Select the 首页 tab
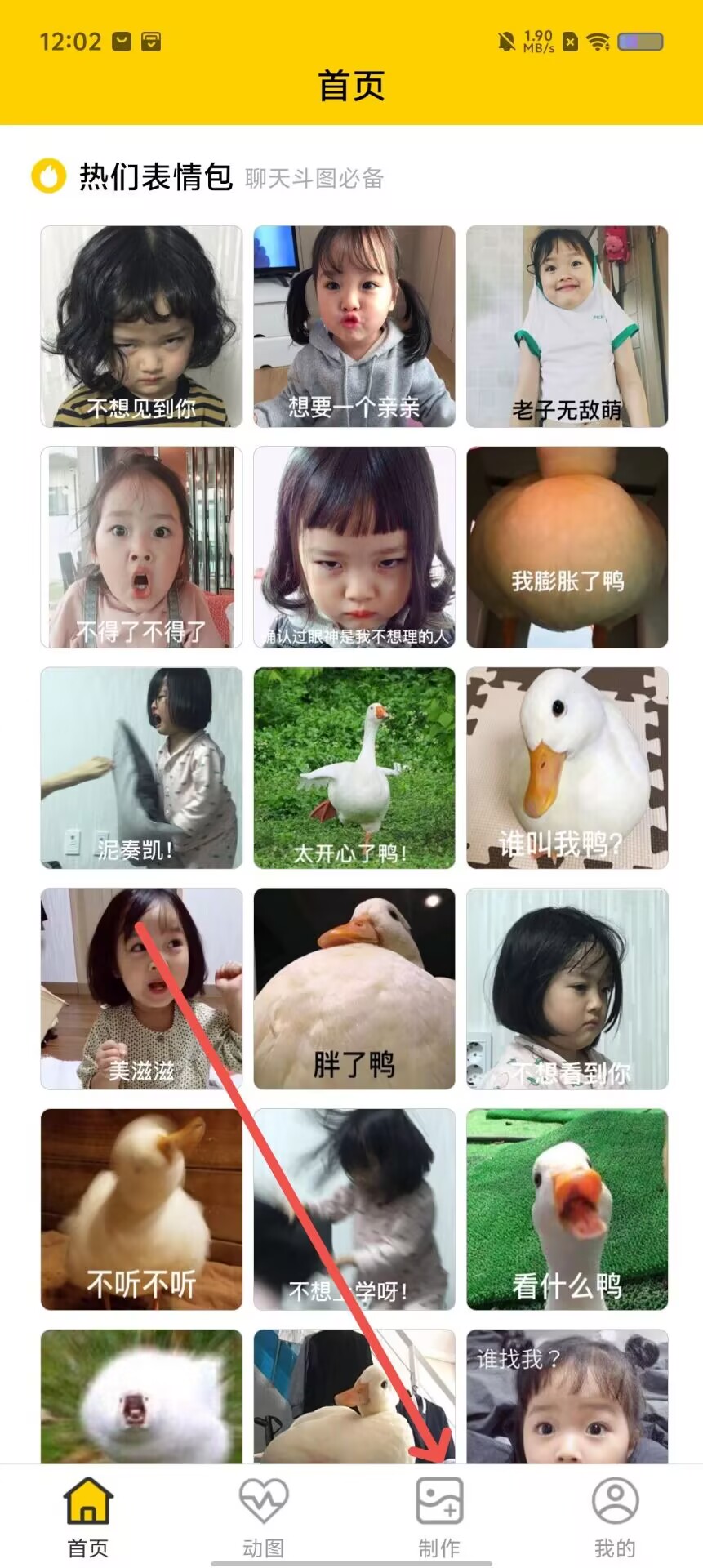 pyautogui.click(x=88, y=1516)
